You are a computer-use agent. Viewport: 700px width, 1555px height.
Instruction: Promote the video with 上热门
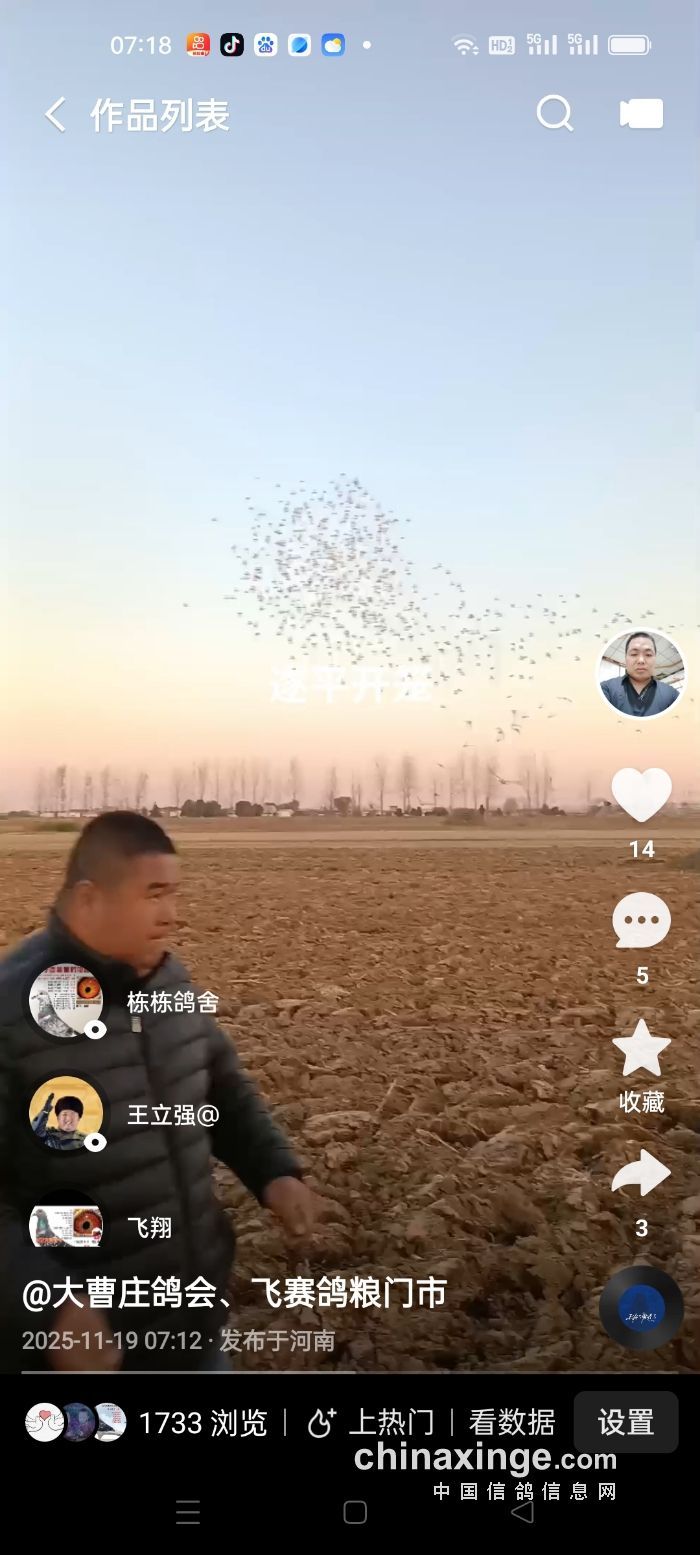tap(370, 1422)
